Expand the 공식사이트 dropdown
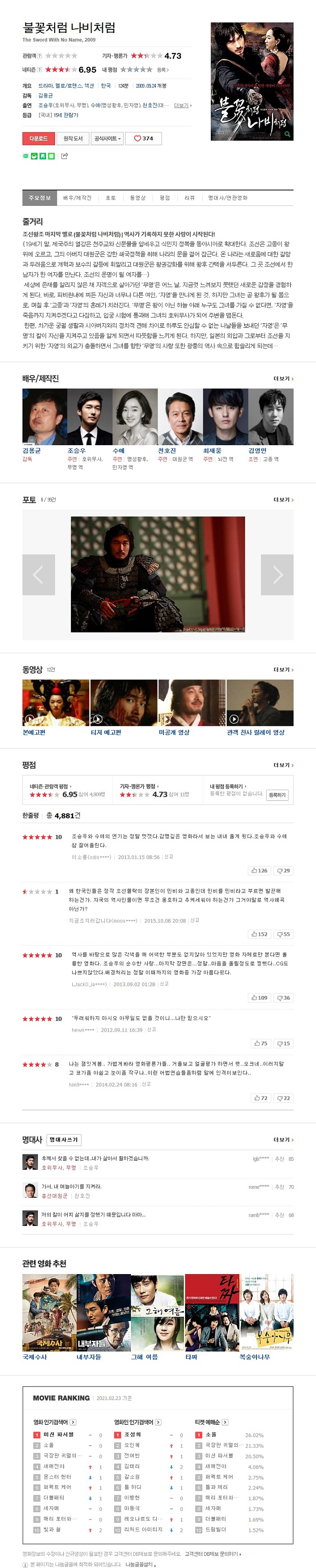Image resolution: width=316 pixels, height=1568 pixels. [x=107, y=139]
